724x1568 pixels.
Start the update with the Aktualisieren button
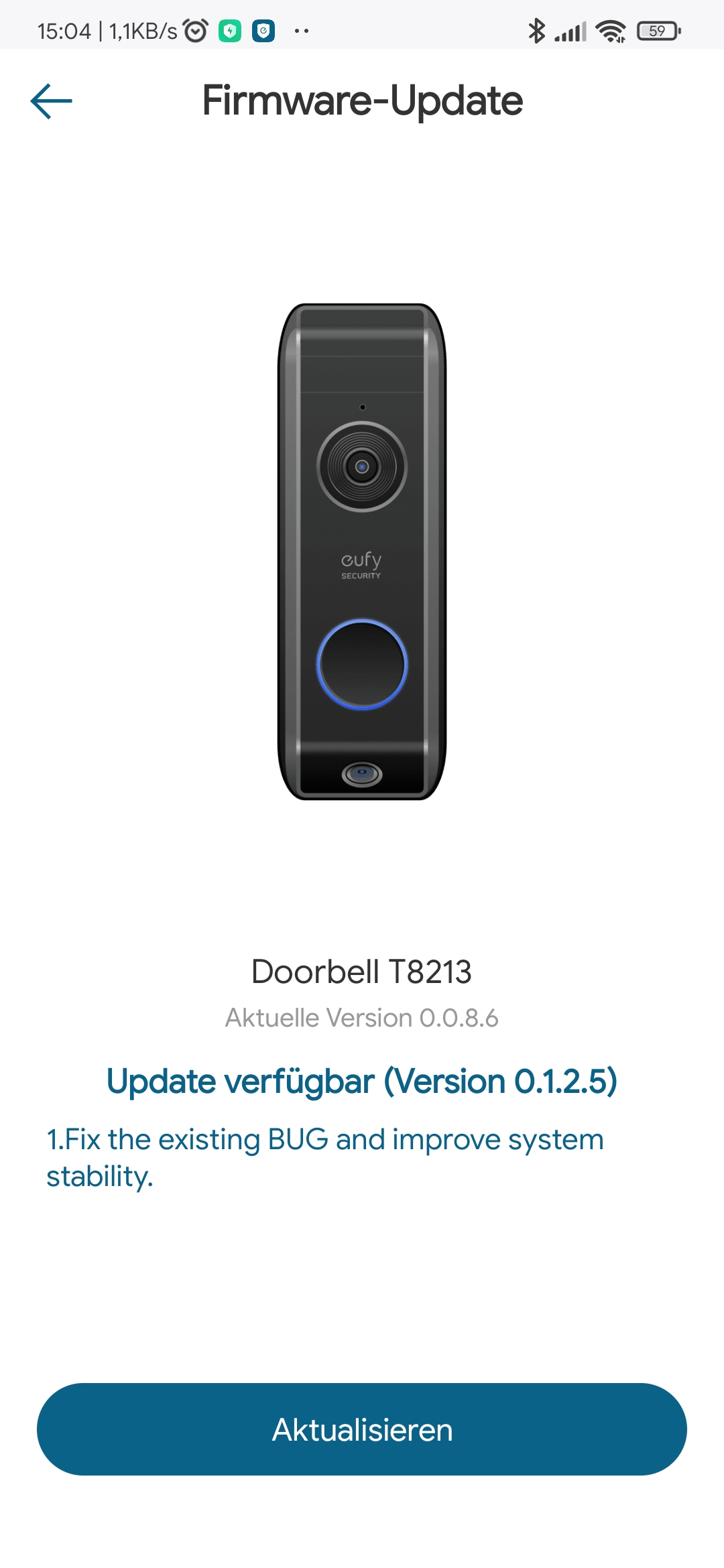point(362,1429)
